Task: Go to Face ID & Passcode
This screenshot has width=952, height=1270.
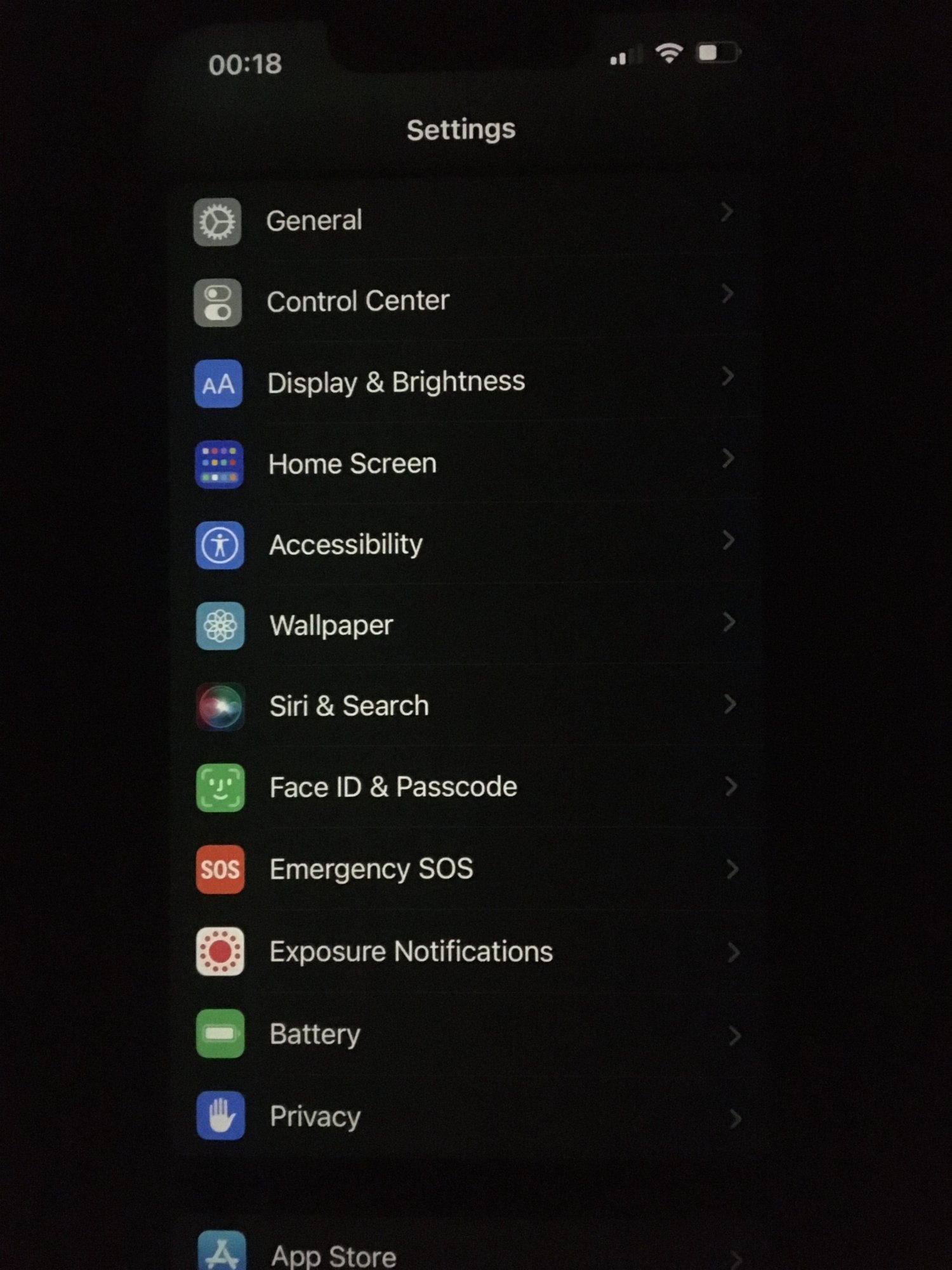Action: click(x=393, y=787)
